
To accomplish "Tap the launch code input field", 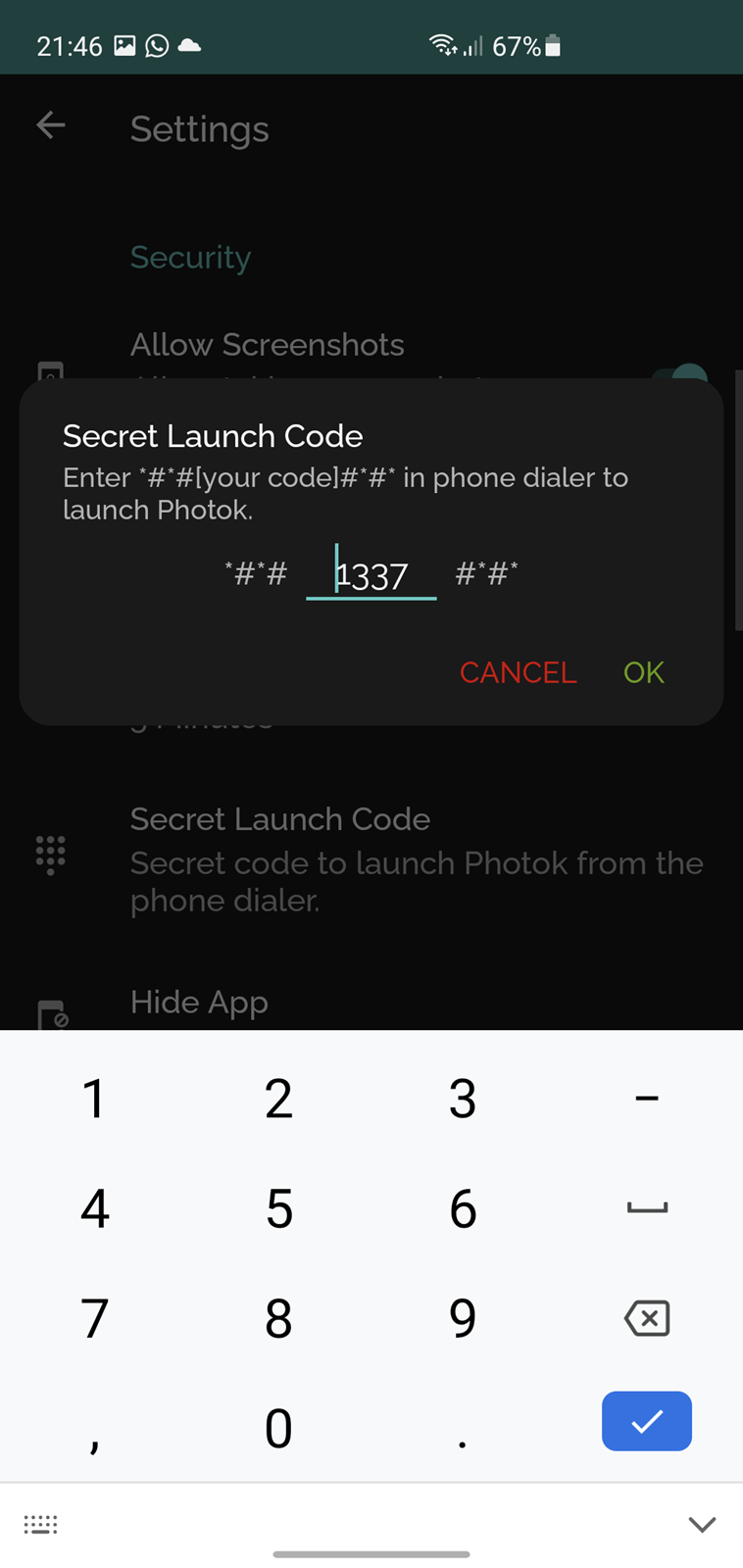I will point(371,574).
